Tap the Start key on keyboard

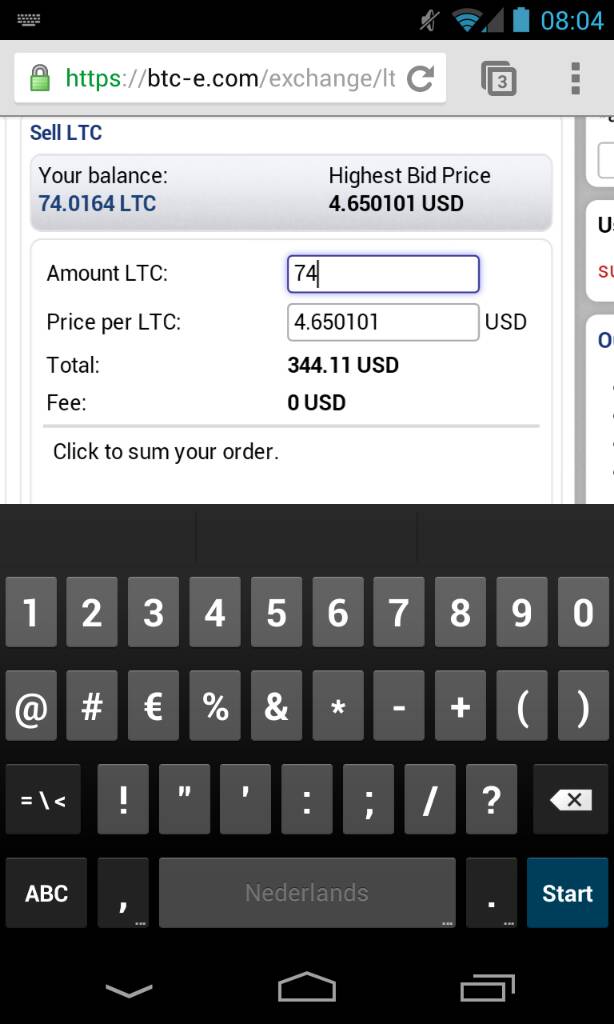567,893
